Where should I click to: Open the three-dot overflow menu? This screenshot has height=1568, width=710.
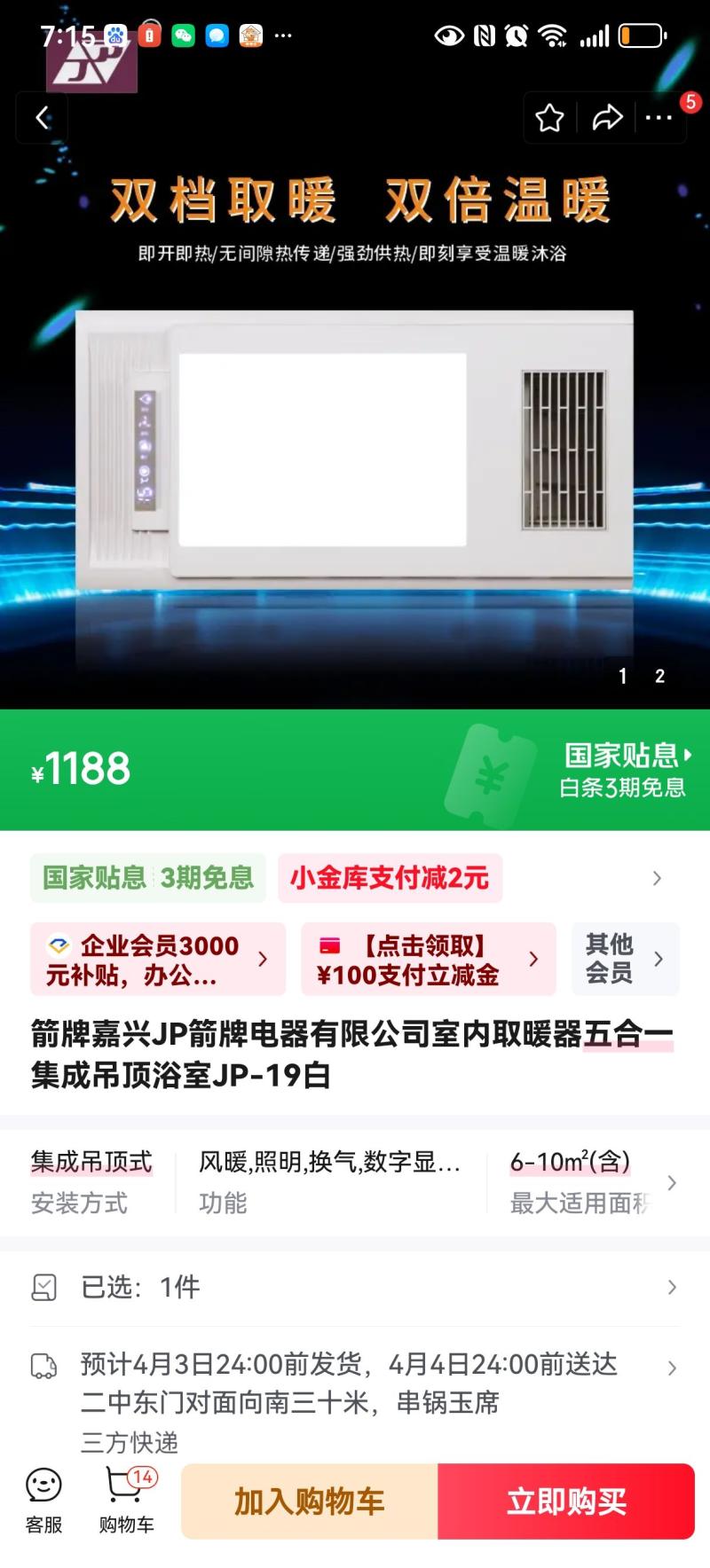click(659, 117)
